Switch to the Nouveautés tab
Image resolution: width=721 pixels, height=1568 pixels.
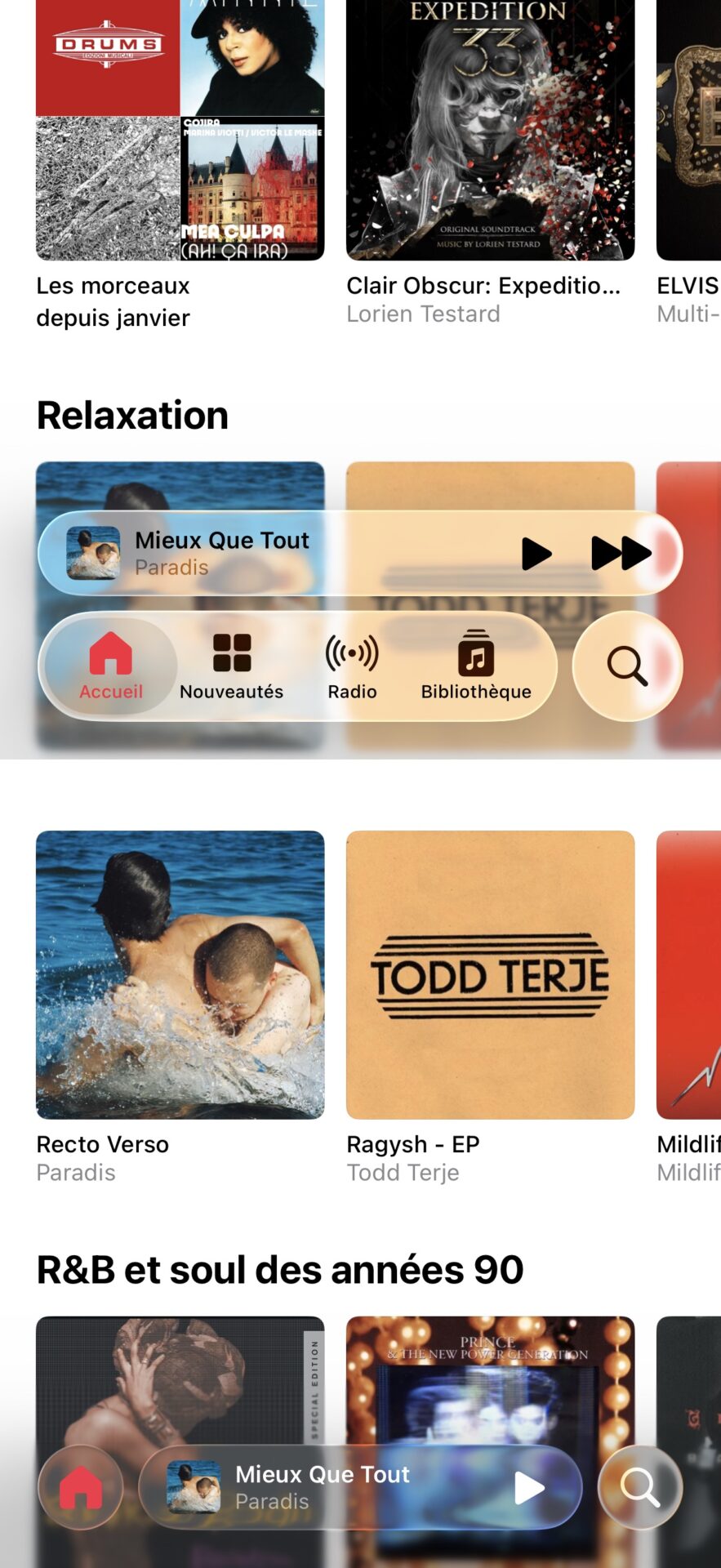pos(232,666)
